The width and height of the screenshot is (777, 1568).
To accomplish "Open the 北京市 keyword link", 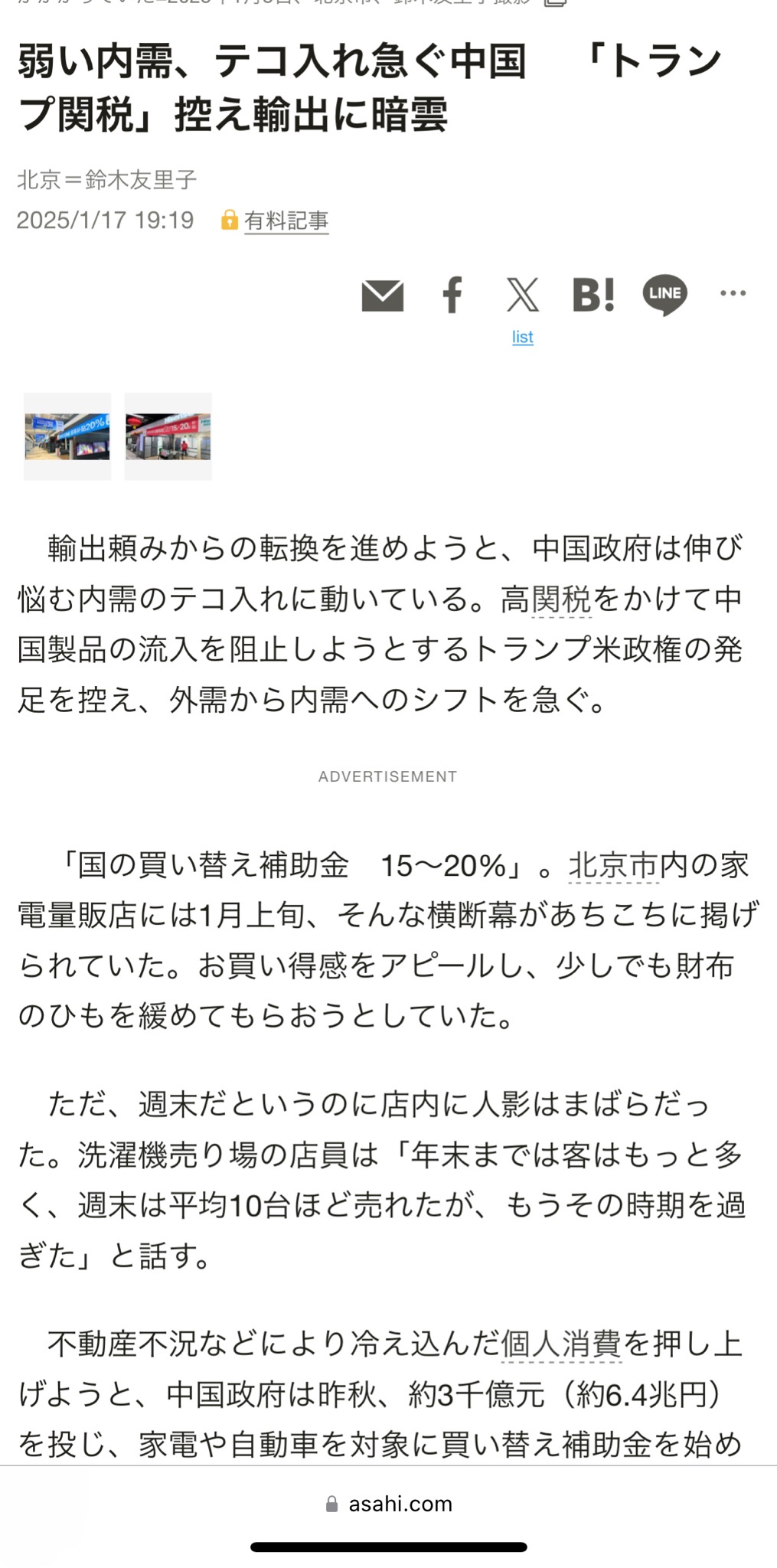I will pos(613,866).
